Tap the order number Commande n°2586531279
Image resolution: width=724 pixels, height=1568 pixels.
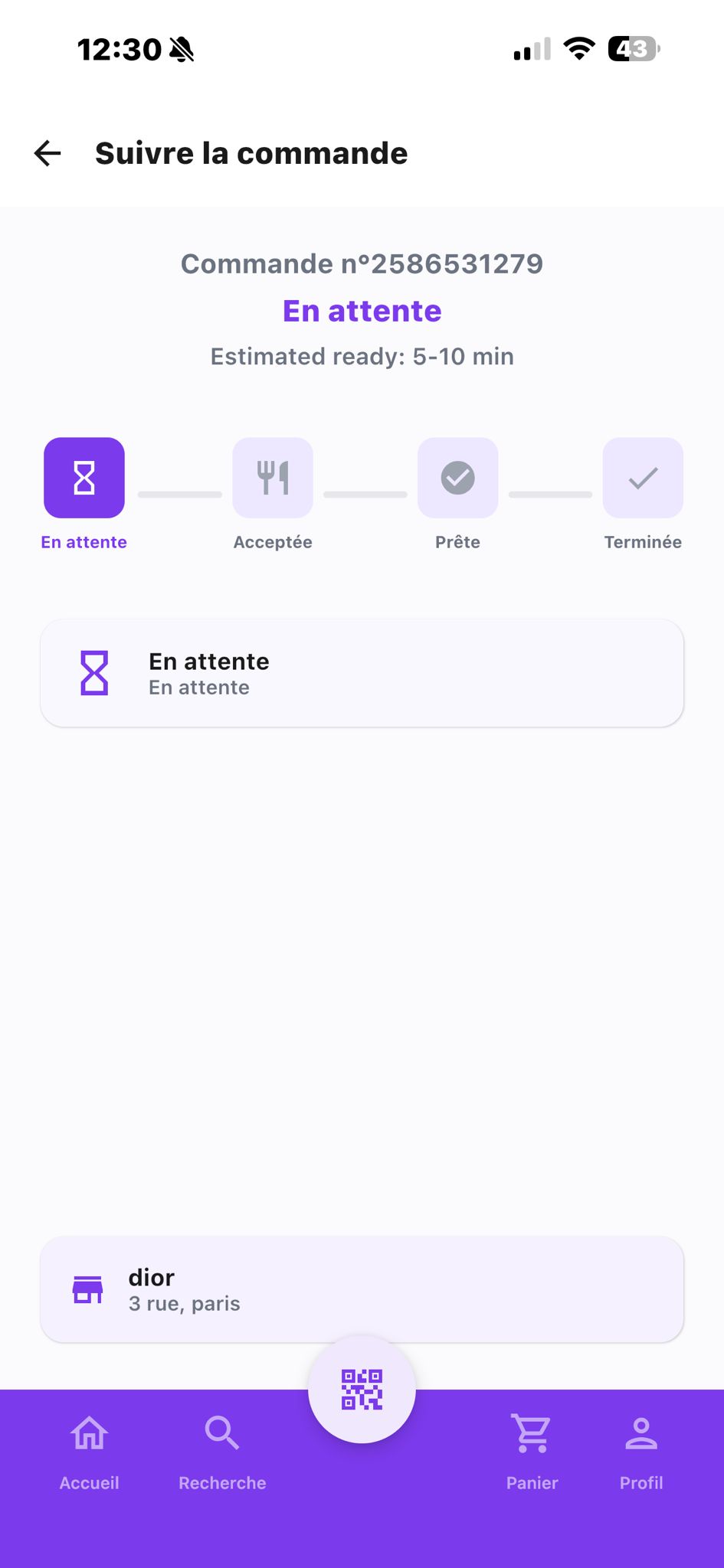[x=362, y=263]
